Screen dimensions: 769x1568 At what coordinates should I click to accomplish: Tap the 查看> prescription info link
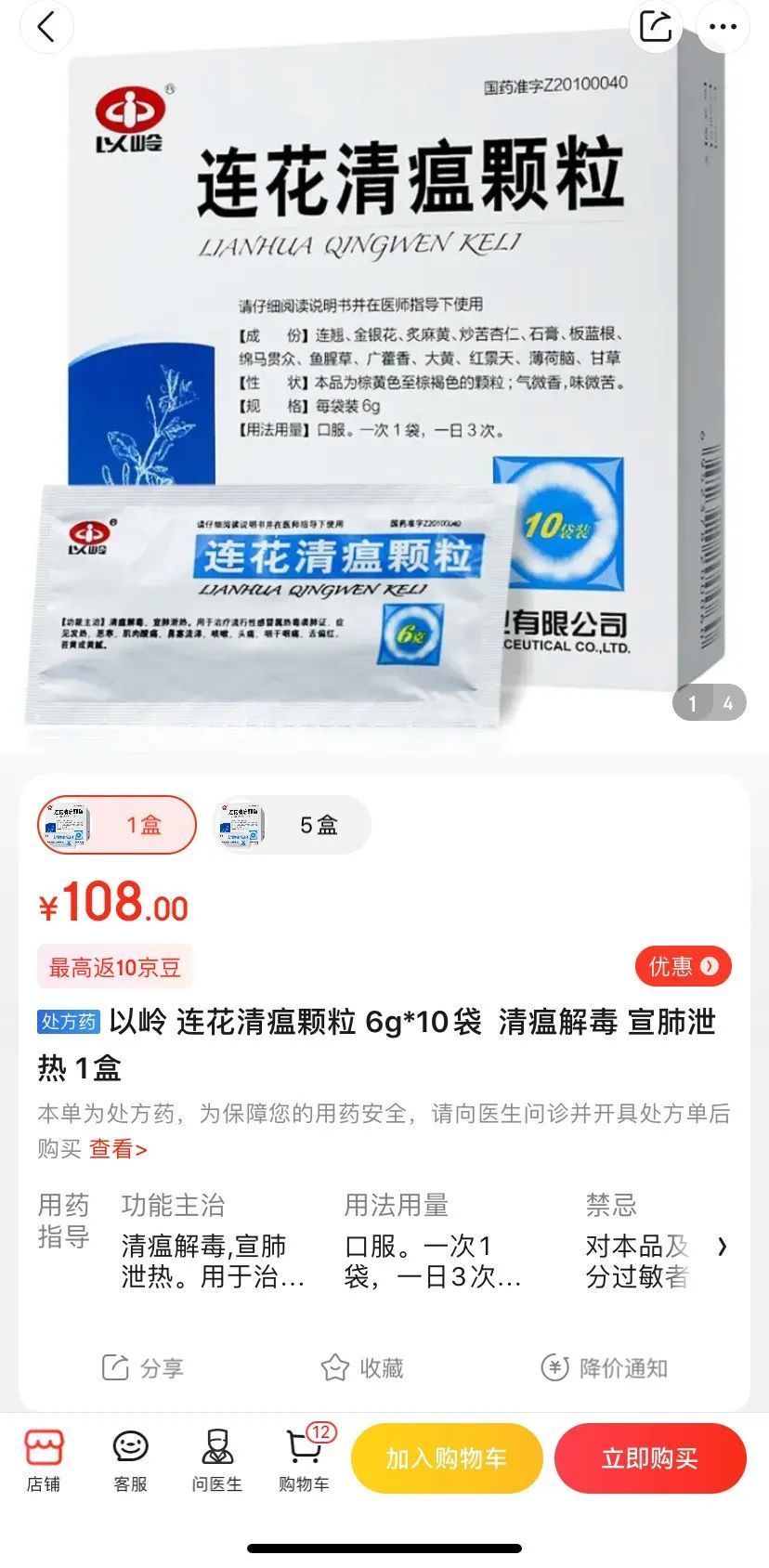tap(118, 1149)
